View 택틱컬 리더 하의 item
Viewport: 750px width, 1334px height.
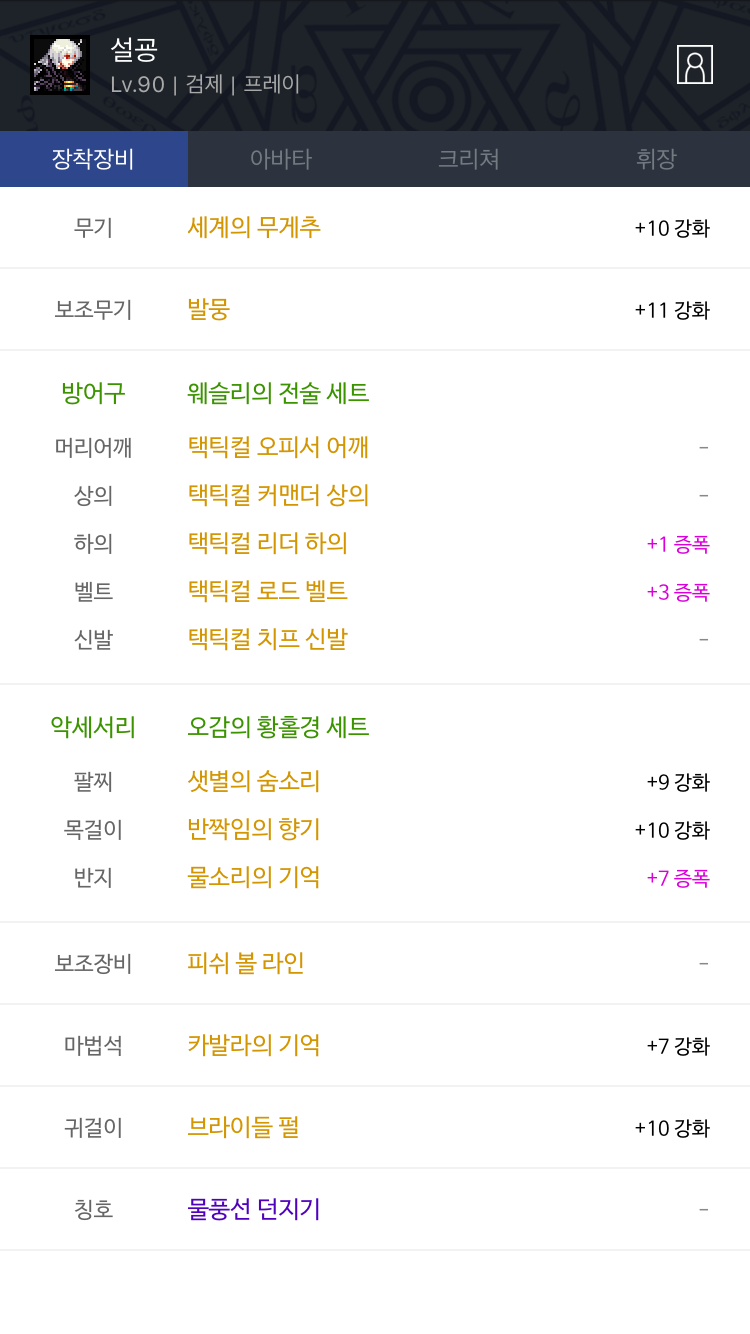(x=268, y=543)
